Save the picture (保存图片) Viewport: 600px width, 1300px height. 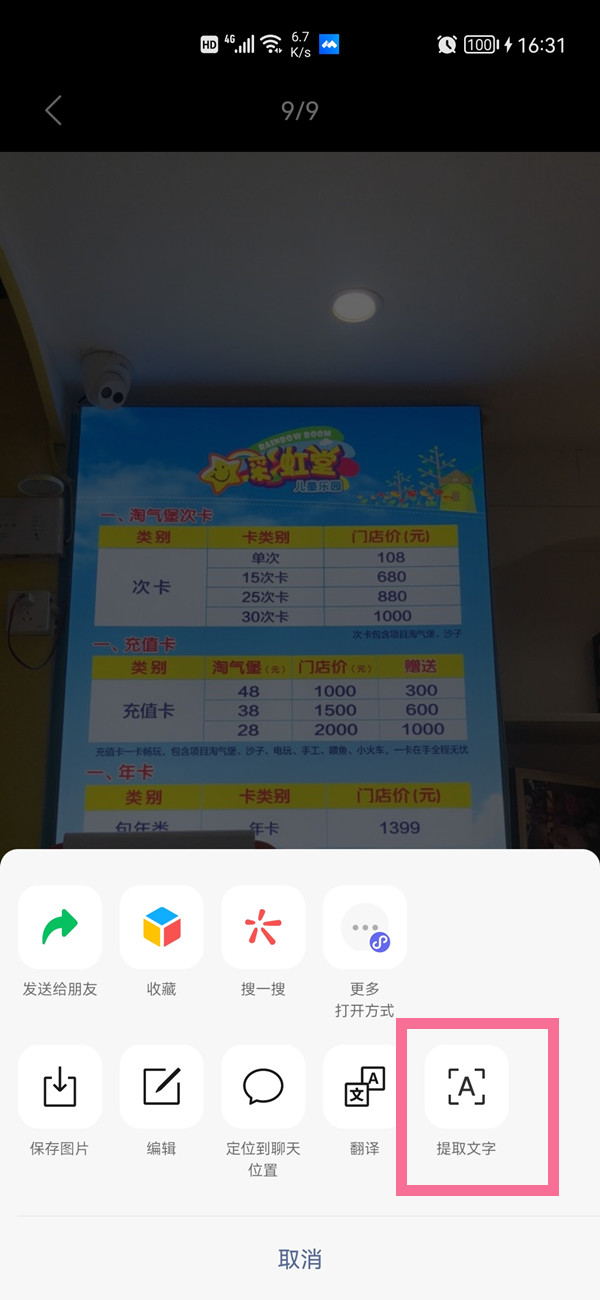click(60, 1087)
